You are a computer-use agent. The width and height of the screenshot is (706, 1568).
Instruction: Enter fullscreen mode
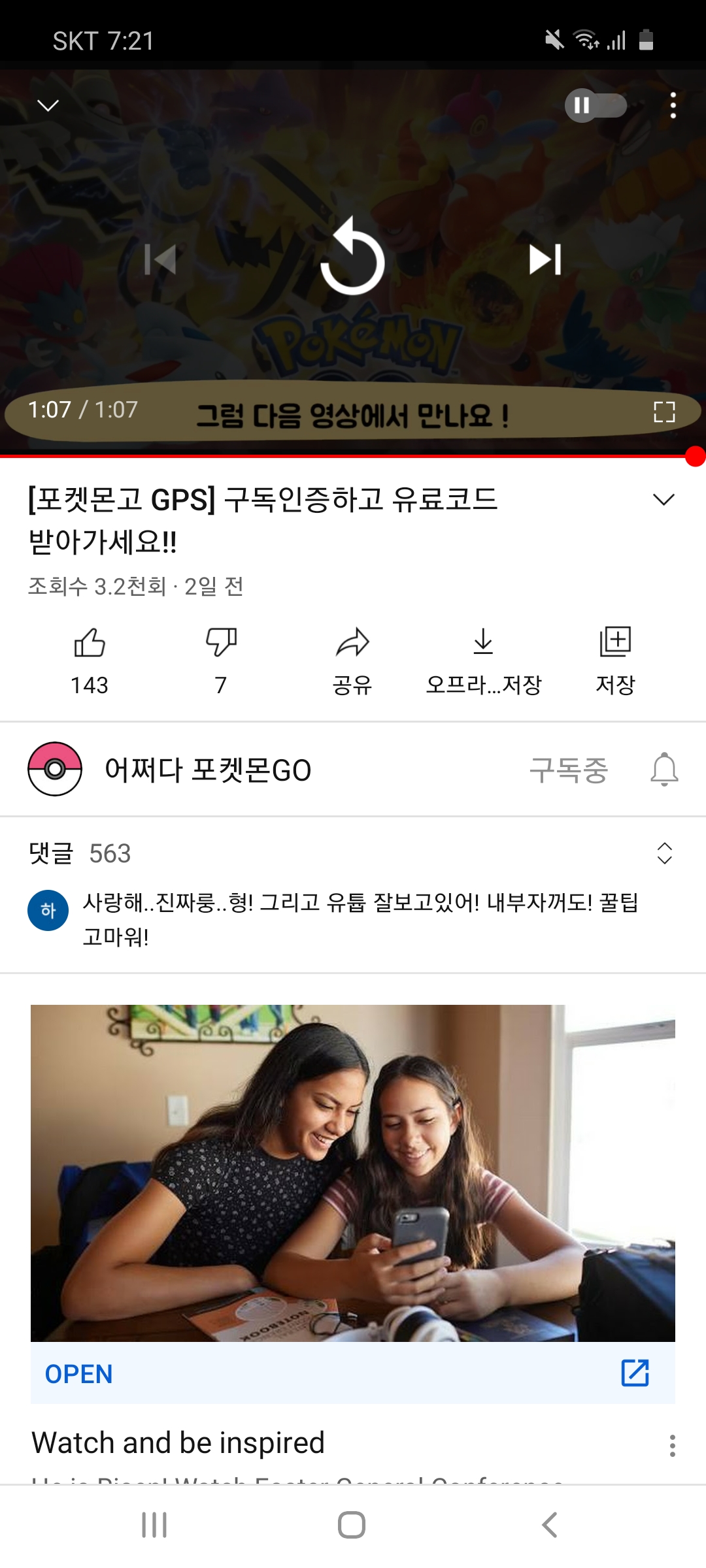tap(664, 412)
